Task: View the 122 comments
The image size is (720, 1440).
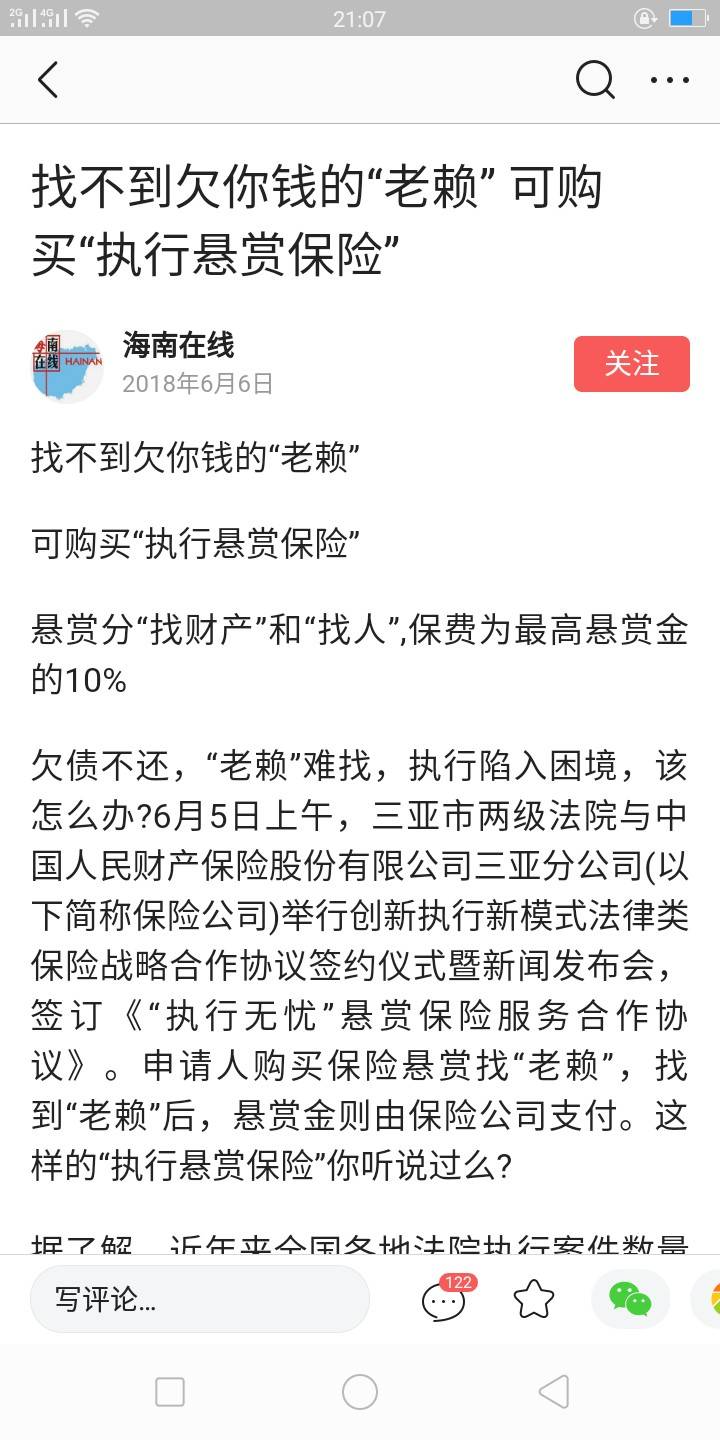Action: coord(447,1298)
